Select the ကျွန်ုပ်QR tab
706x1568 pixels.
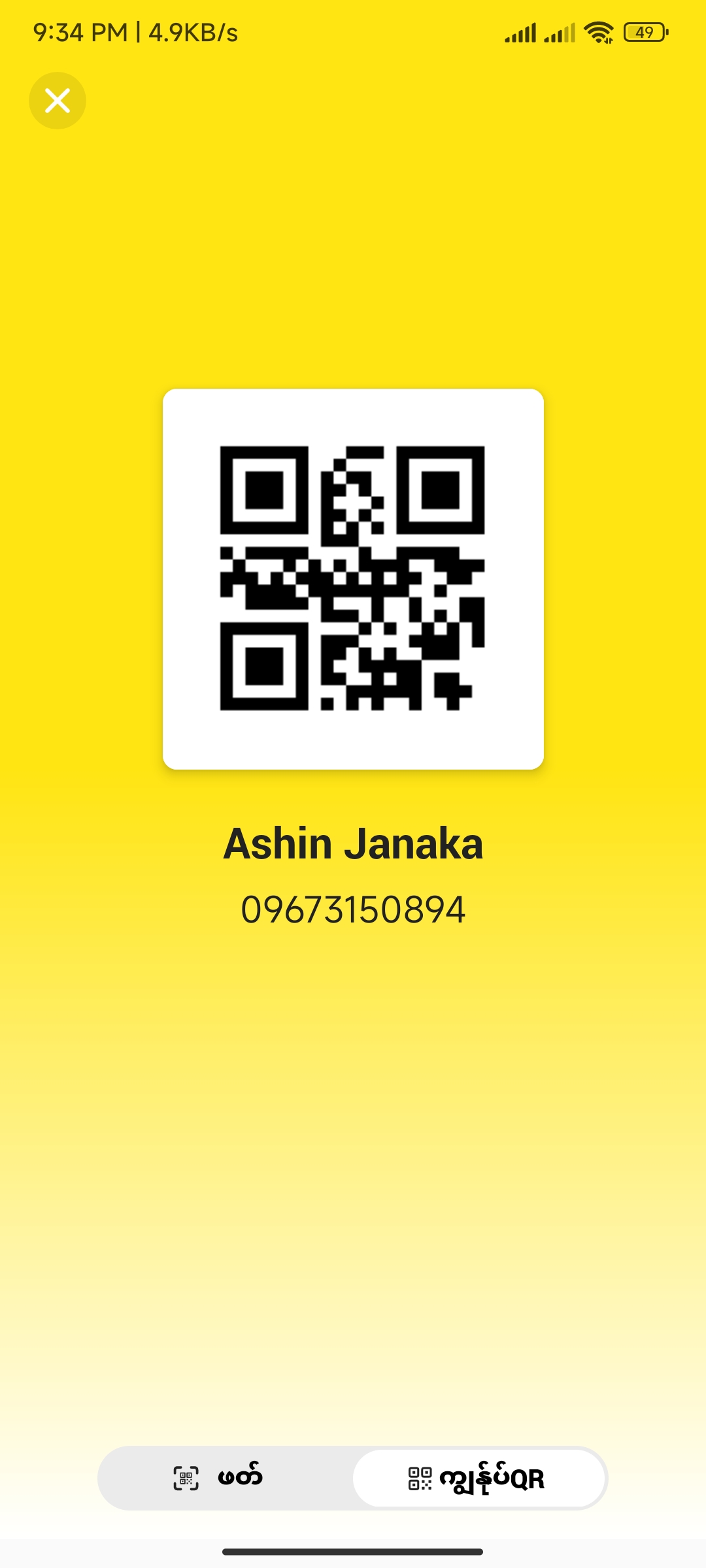479,1478
